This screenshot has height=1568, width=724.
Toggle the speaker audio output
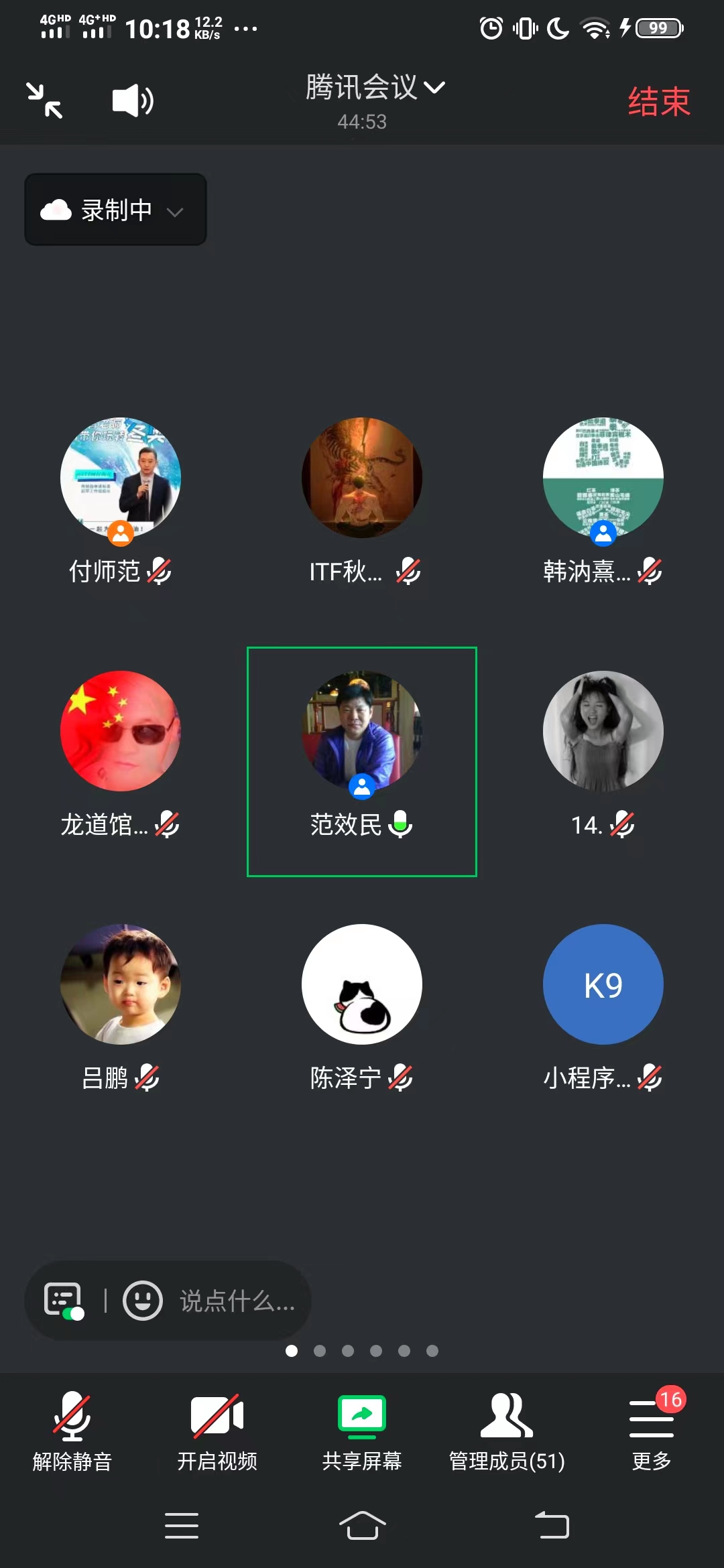(x=132, y=101)
